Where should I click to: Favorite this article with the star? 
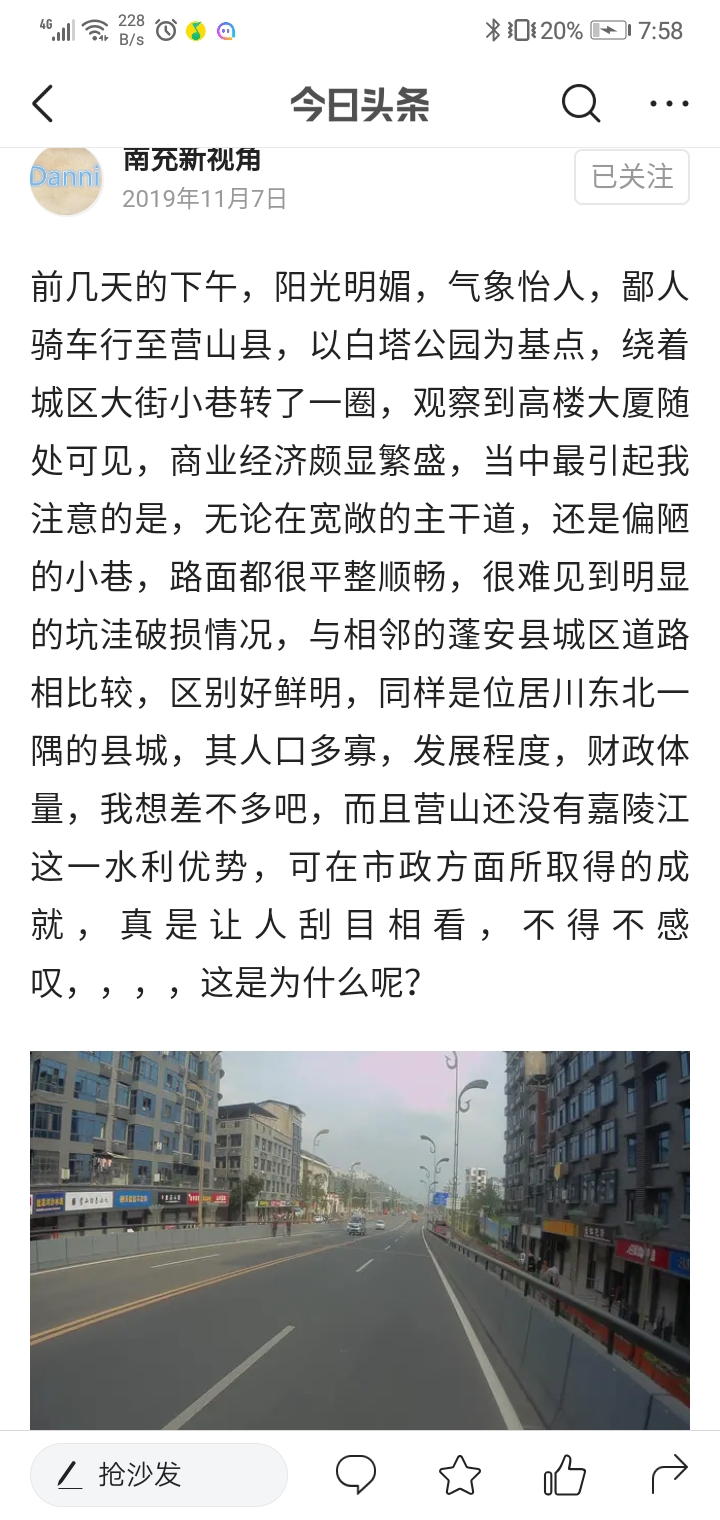pyautogui.click(x=460, y=1474)
